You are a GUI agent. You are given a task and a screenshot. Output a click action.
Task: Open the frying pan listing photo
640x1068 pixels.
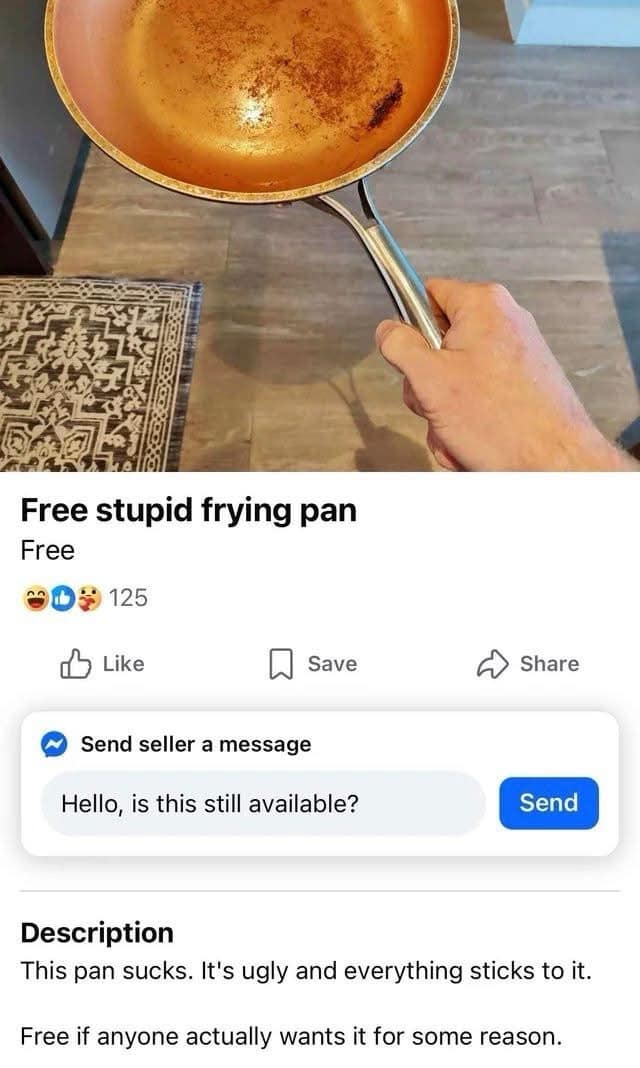[320, 235]
